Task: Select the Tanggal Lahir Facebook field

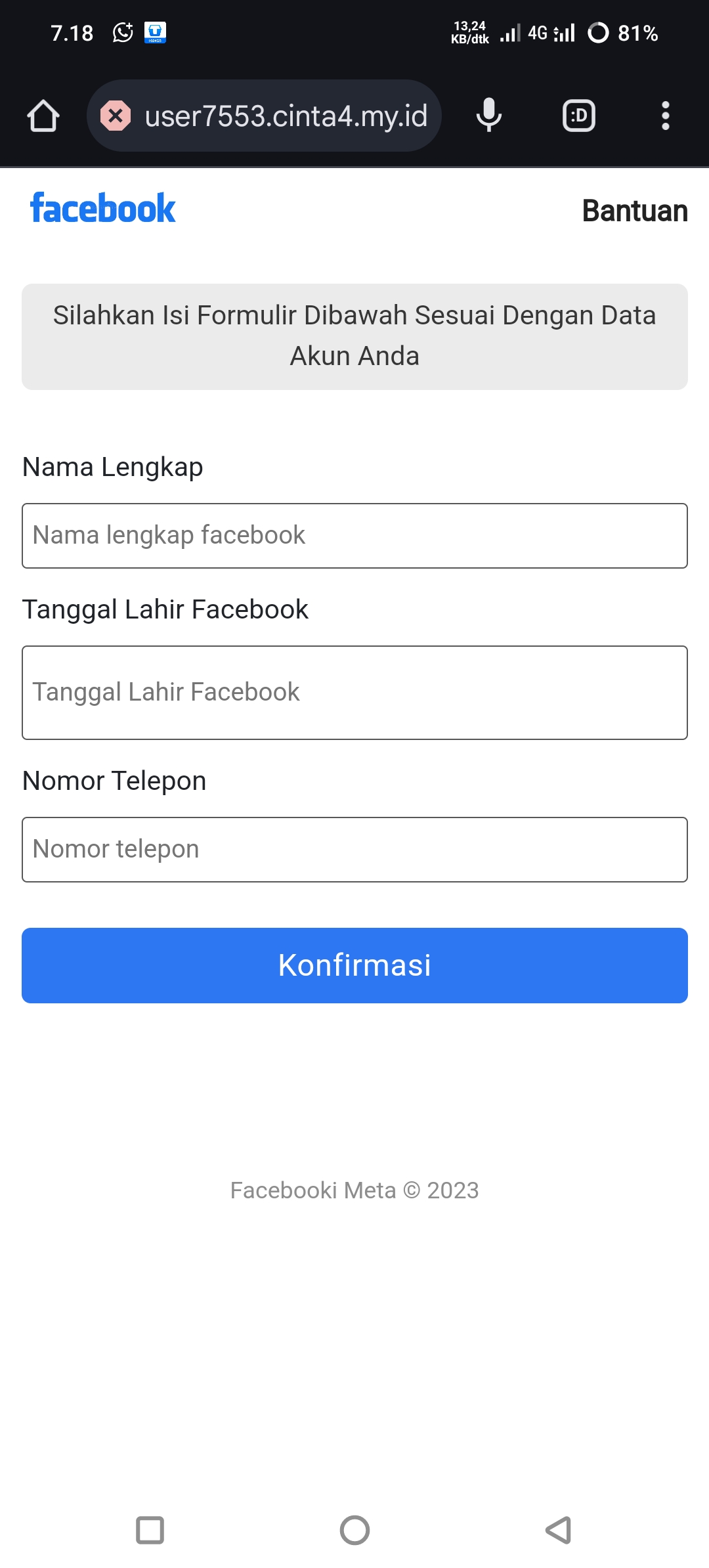Action: point(354,691)
